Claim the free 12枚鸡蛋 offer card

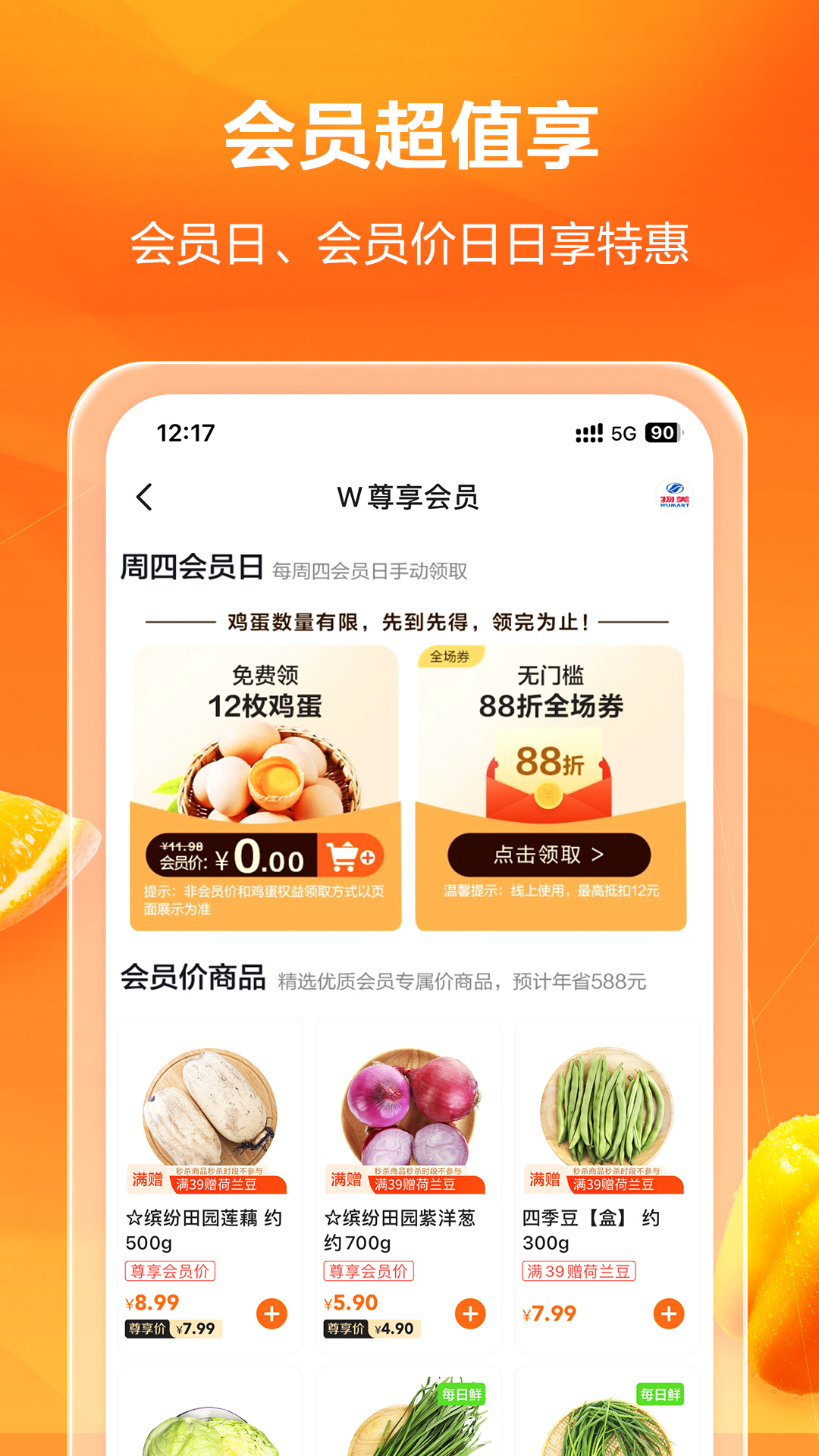tap(267, 781)
